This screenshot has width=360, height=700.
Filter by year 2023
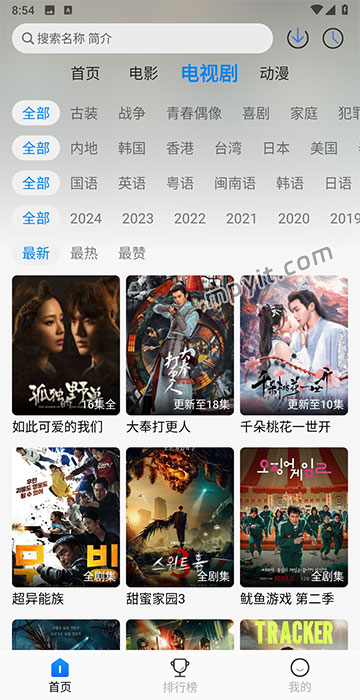pyautogui.click(x=138, y=218)
